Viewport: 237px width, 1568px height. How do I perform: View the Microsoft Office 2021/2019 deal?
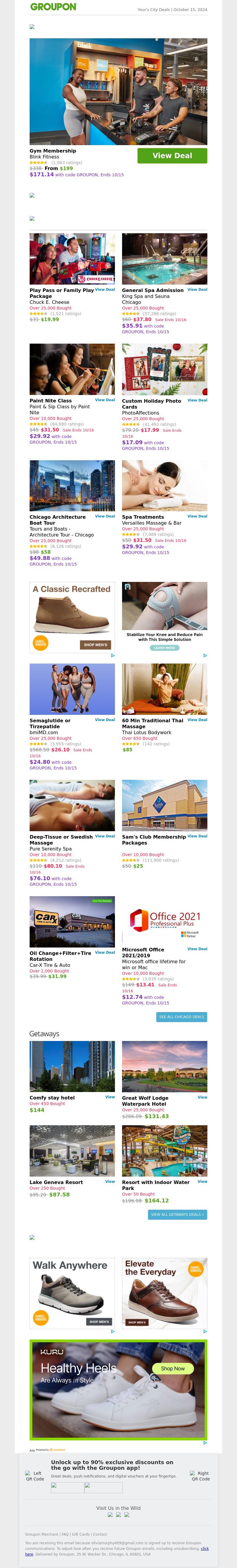197,948
